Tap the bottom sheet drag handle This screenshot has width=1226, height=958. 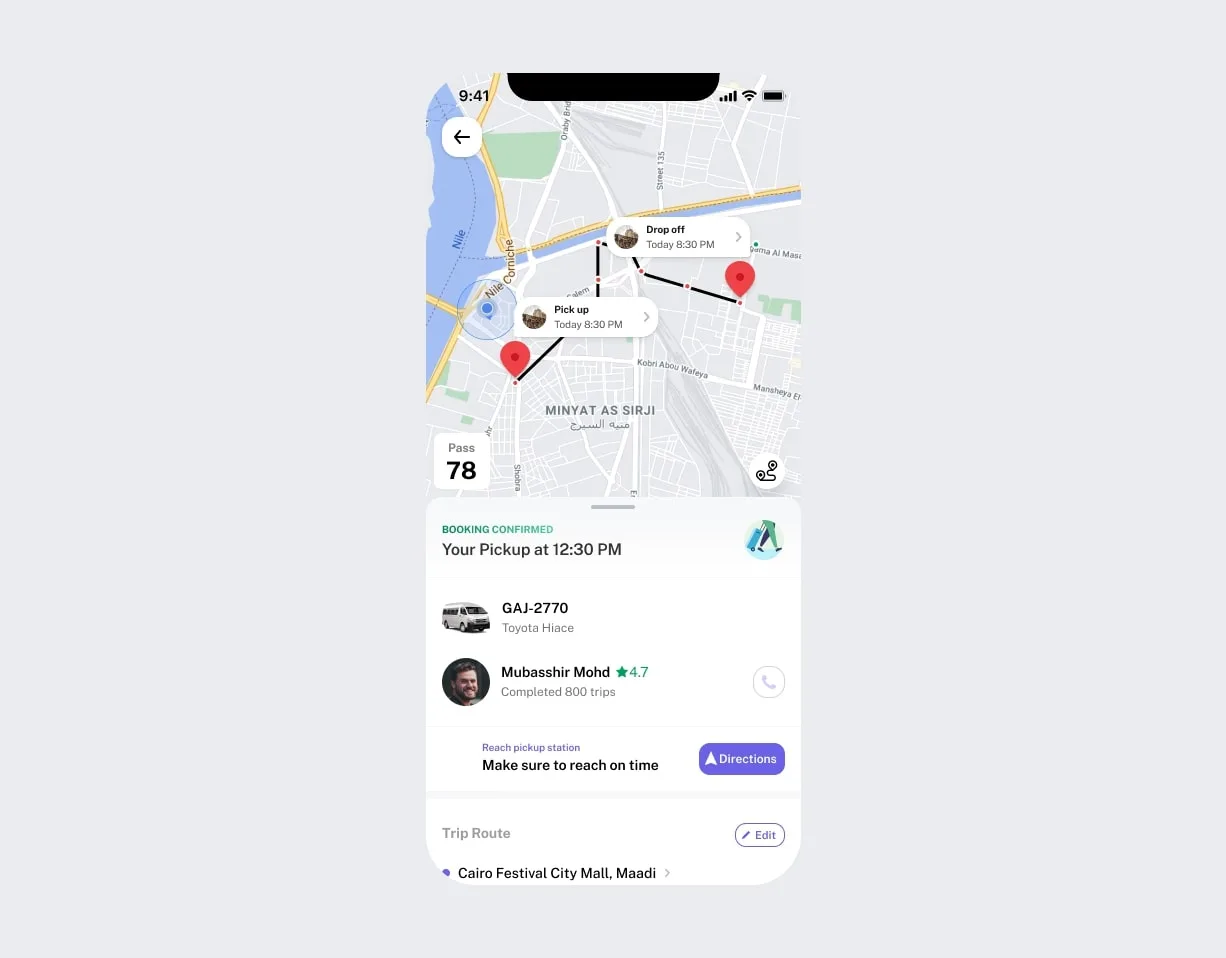tap(613, 507)
